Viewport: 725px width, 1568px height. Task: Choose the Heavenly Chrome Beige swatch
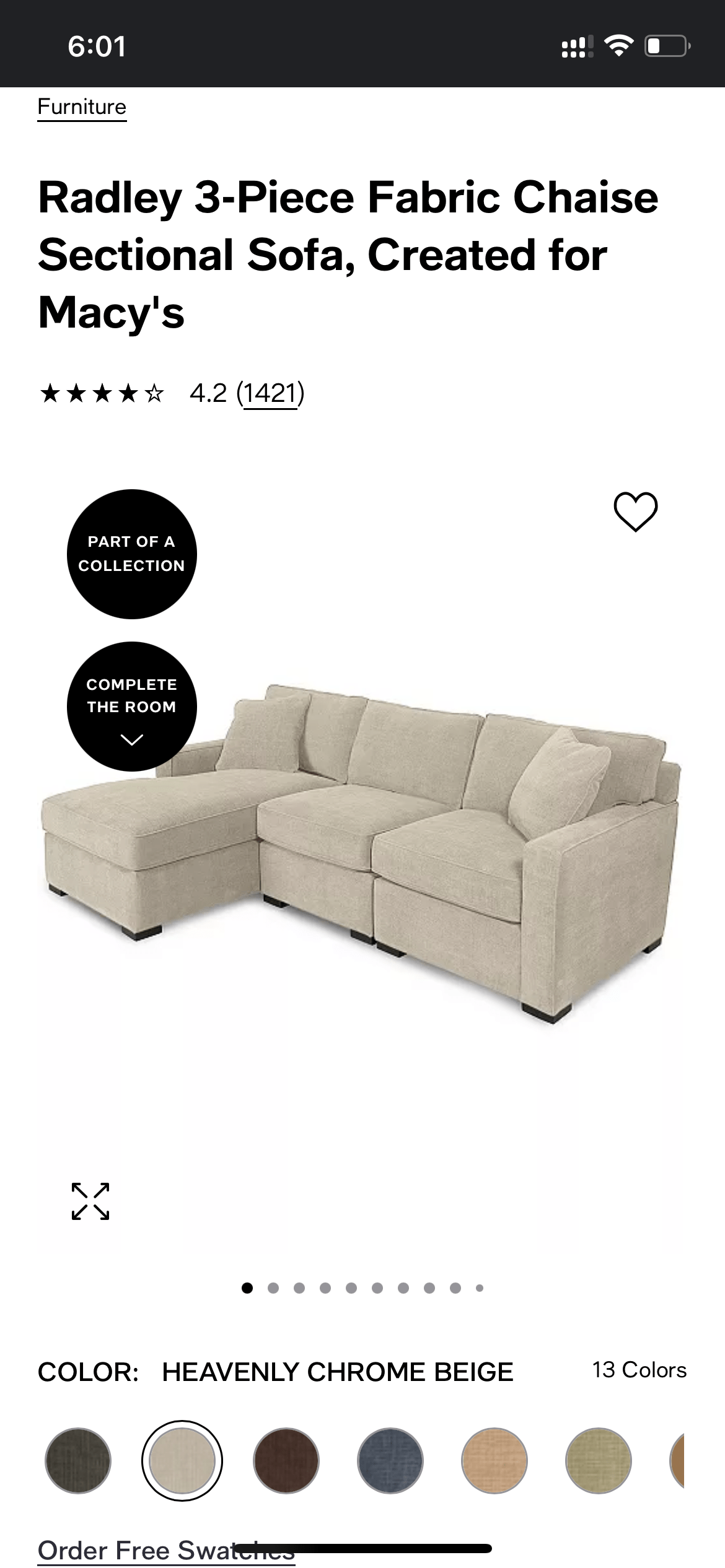[182, 1461]
